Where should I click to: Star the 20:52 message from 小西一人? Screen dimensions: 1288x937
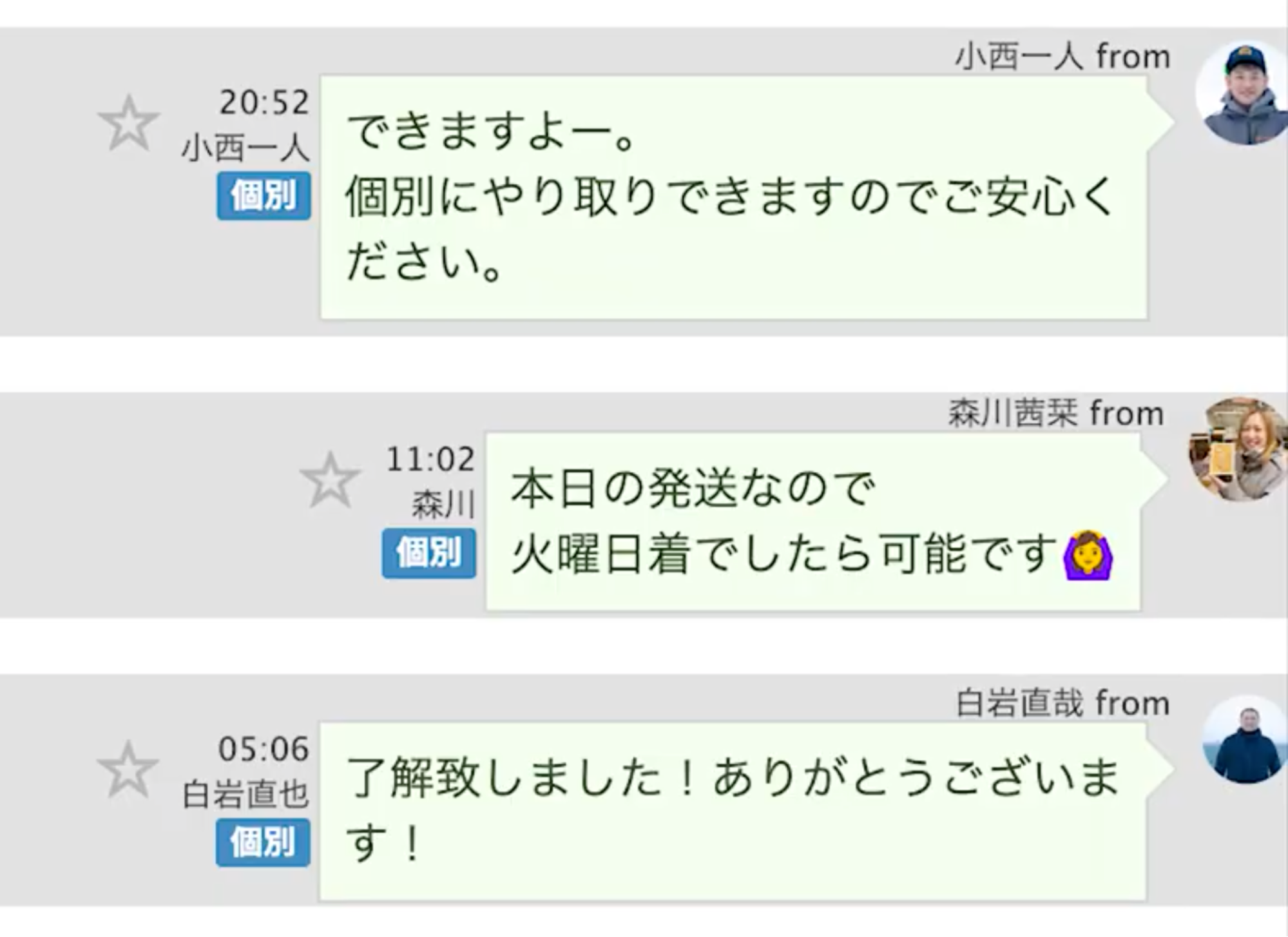pyautogui.click(x=128, y=123)
